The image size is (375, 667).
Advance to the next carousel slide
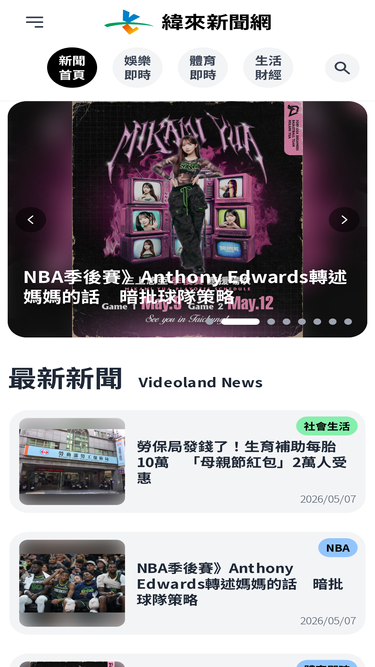tap(344, 219)
